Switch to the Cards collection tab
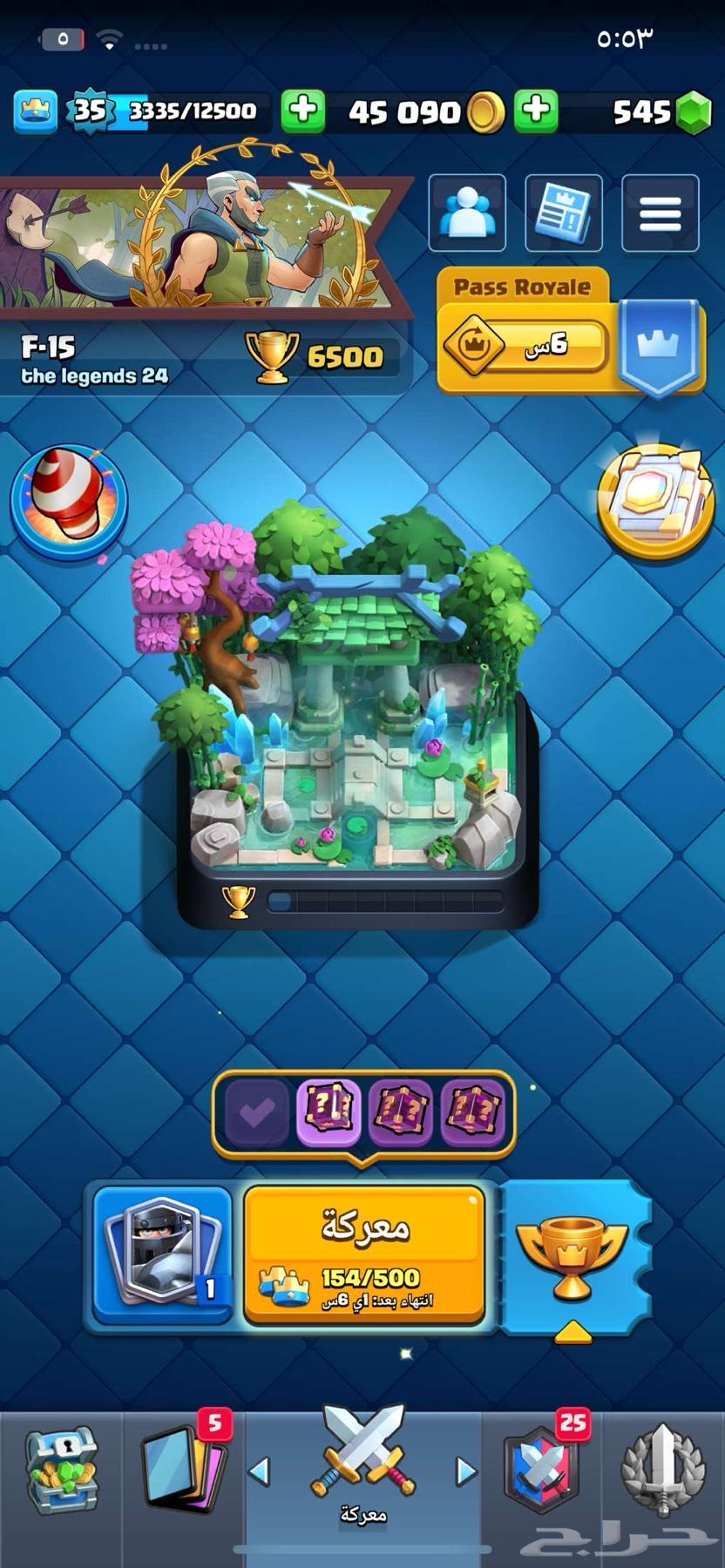Image resolution: width=725 pixels, height=1568 pixels. (183, 1470)
